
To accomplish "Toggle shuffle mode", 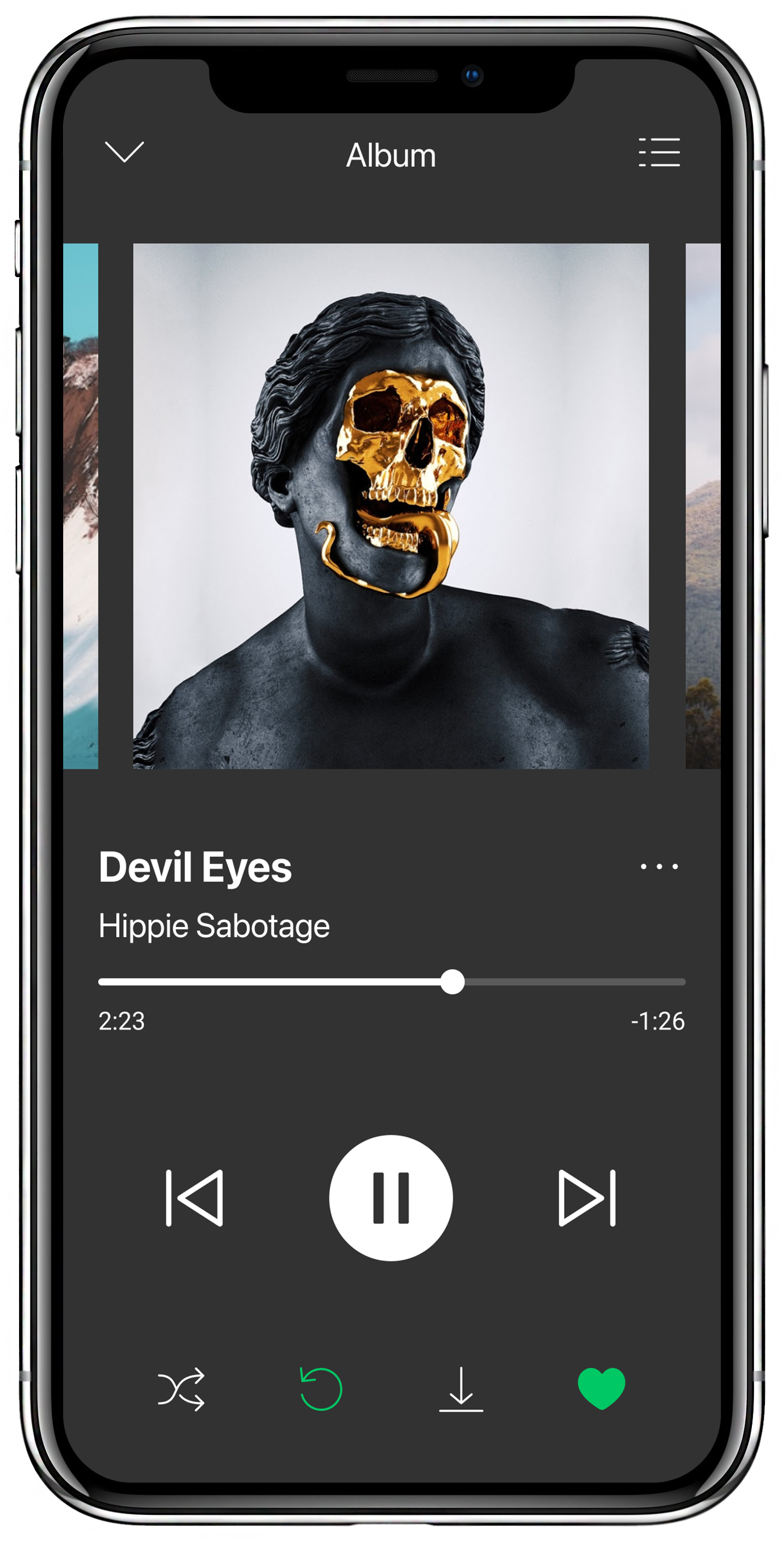I will pos(181,1390).
